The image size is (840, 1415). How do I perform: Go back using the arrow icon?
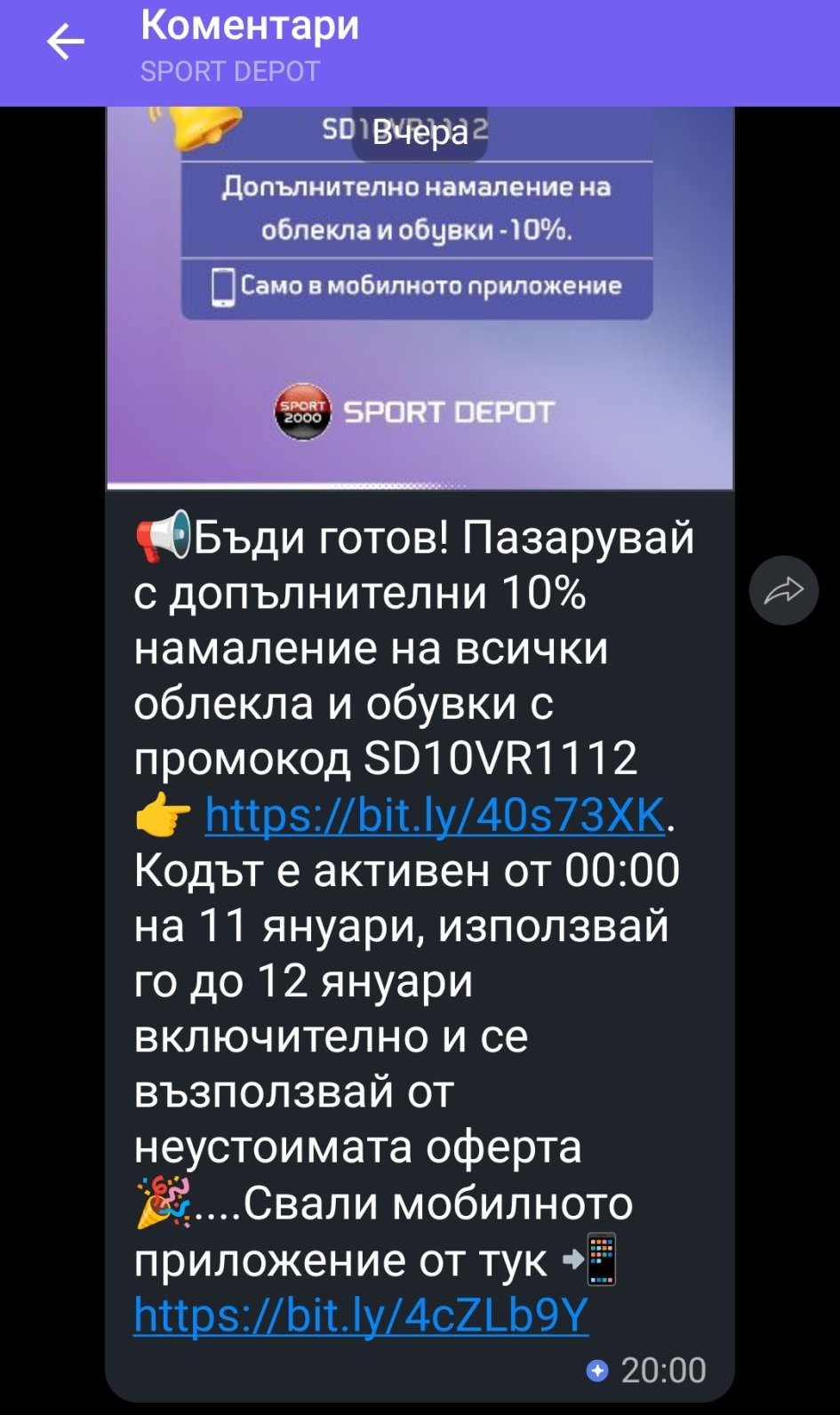coord(65,43)
